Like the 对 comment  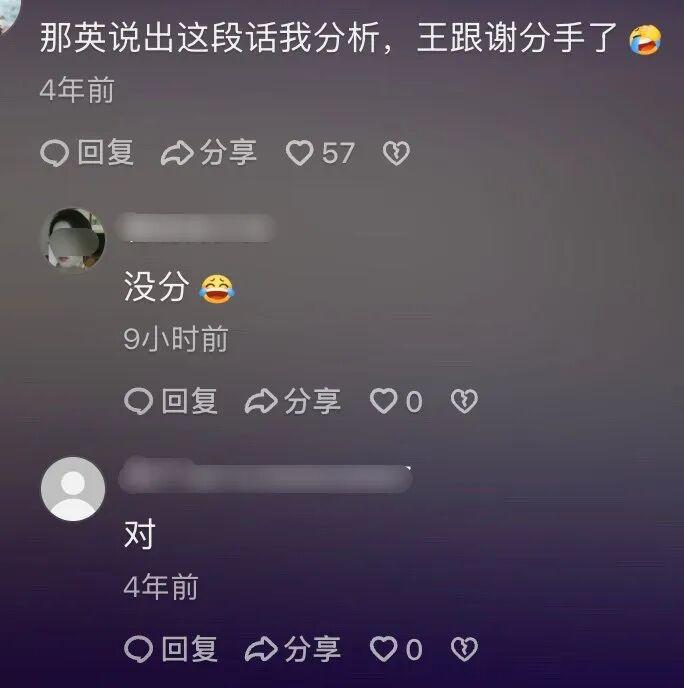(384, 650)
